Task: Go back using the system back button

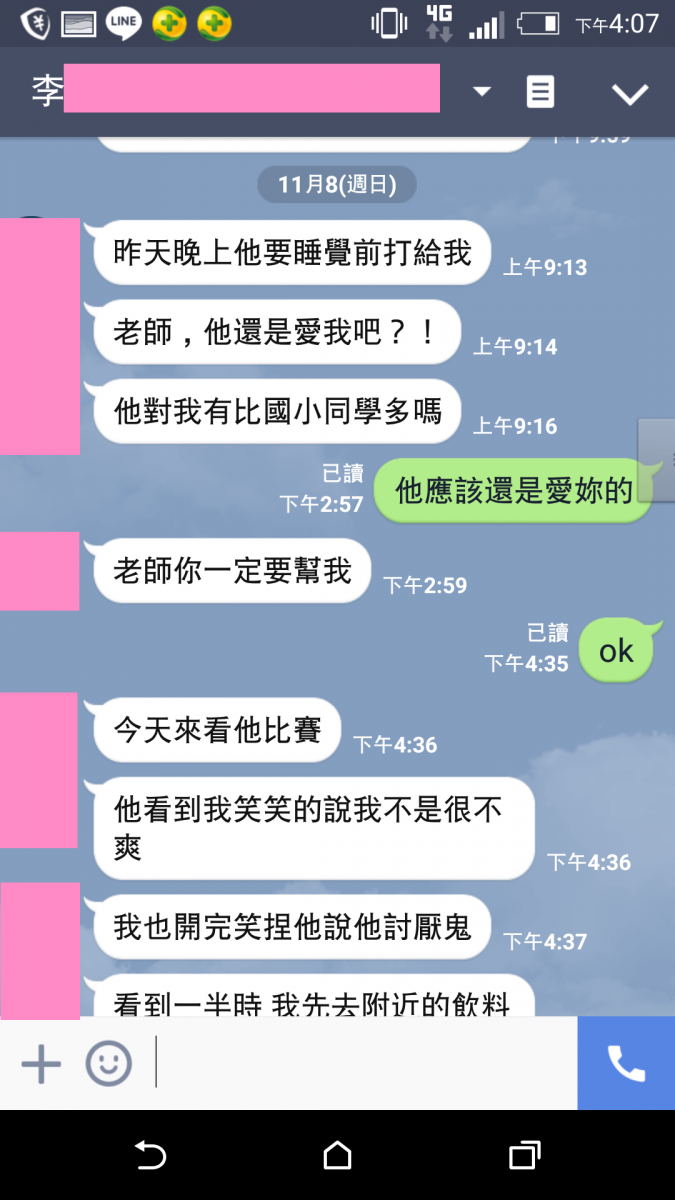Action: 150,1156
